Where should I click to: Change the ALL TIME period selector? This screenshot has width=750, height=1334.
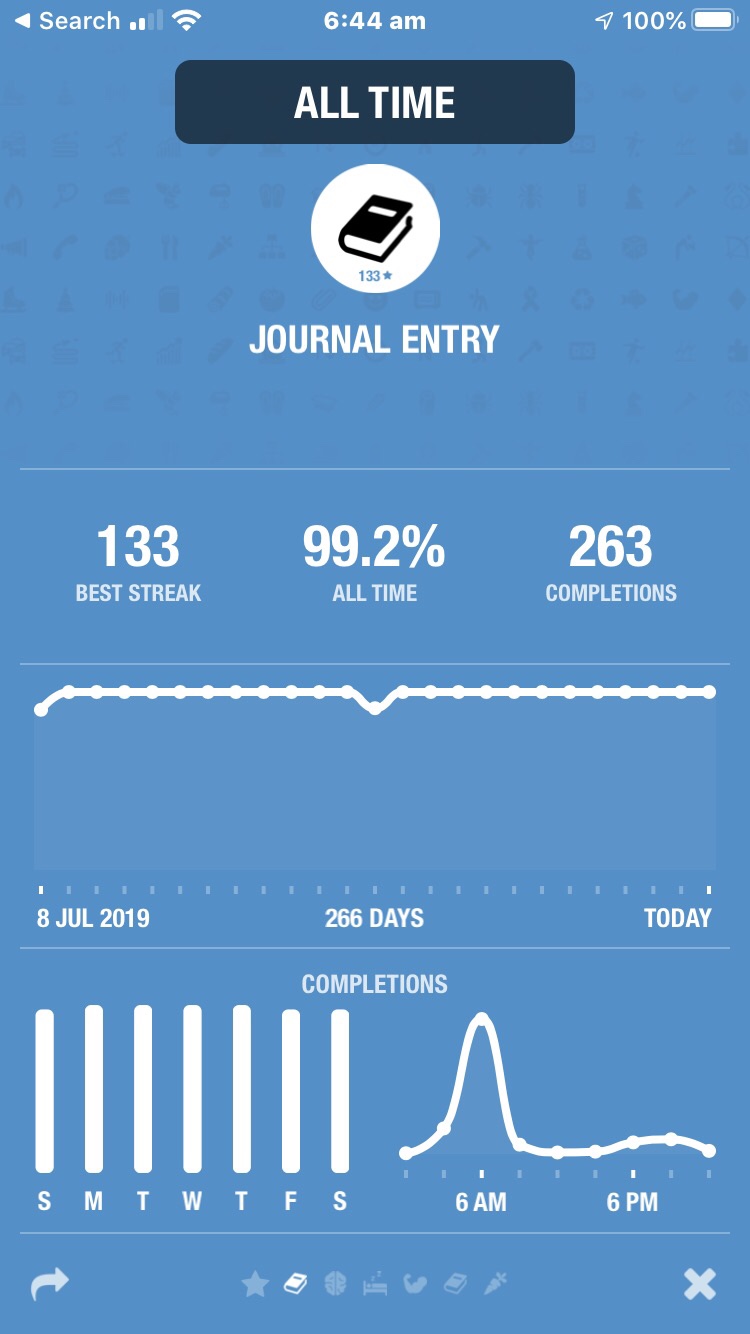tap(374, 102)
